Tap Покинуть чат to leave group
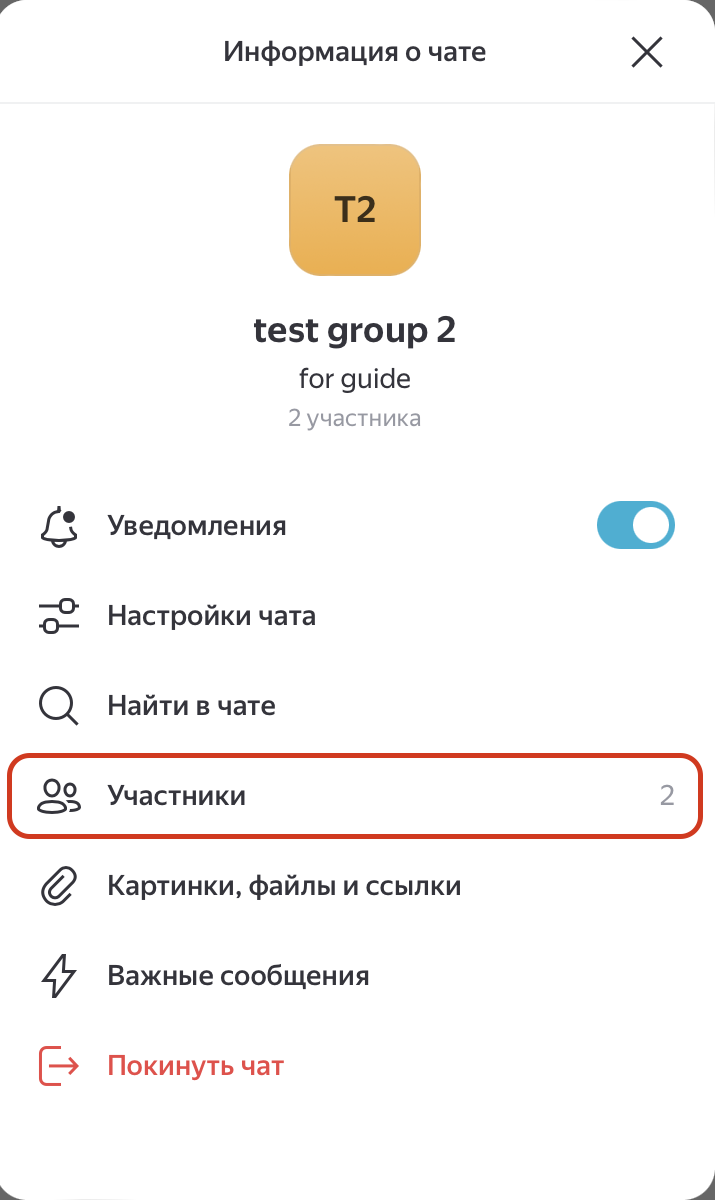This screenshot has width=715, height=1200. [x=195, y=1066]
